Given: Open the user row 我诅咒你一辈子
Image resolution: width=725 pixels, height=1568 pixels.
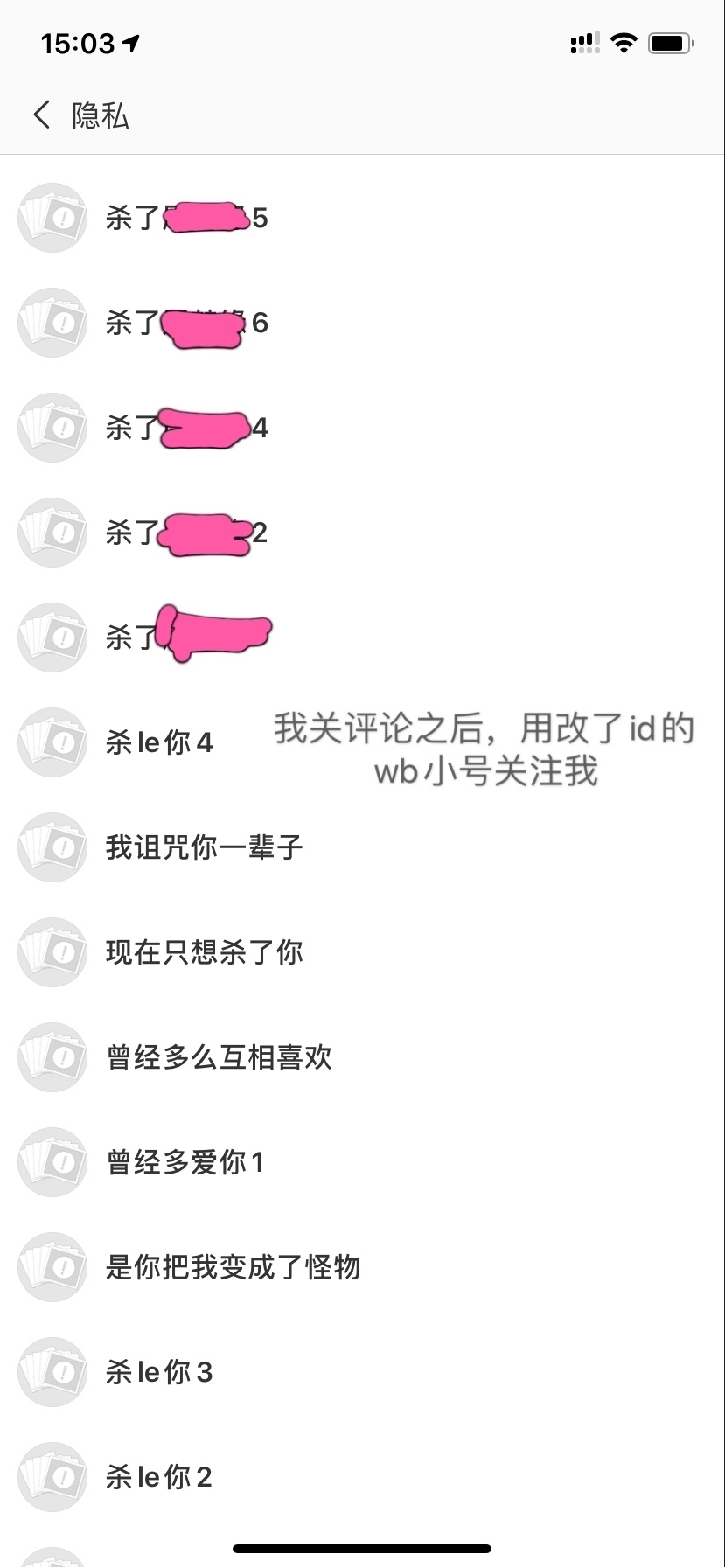Looking at the screenshot, I should 362,847.
